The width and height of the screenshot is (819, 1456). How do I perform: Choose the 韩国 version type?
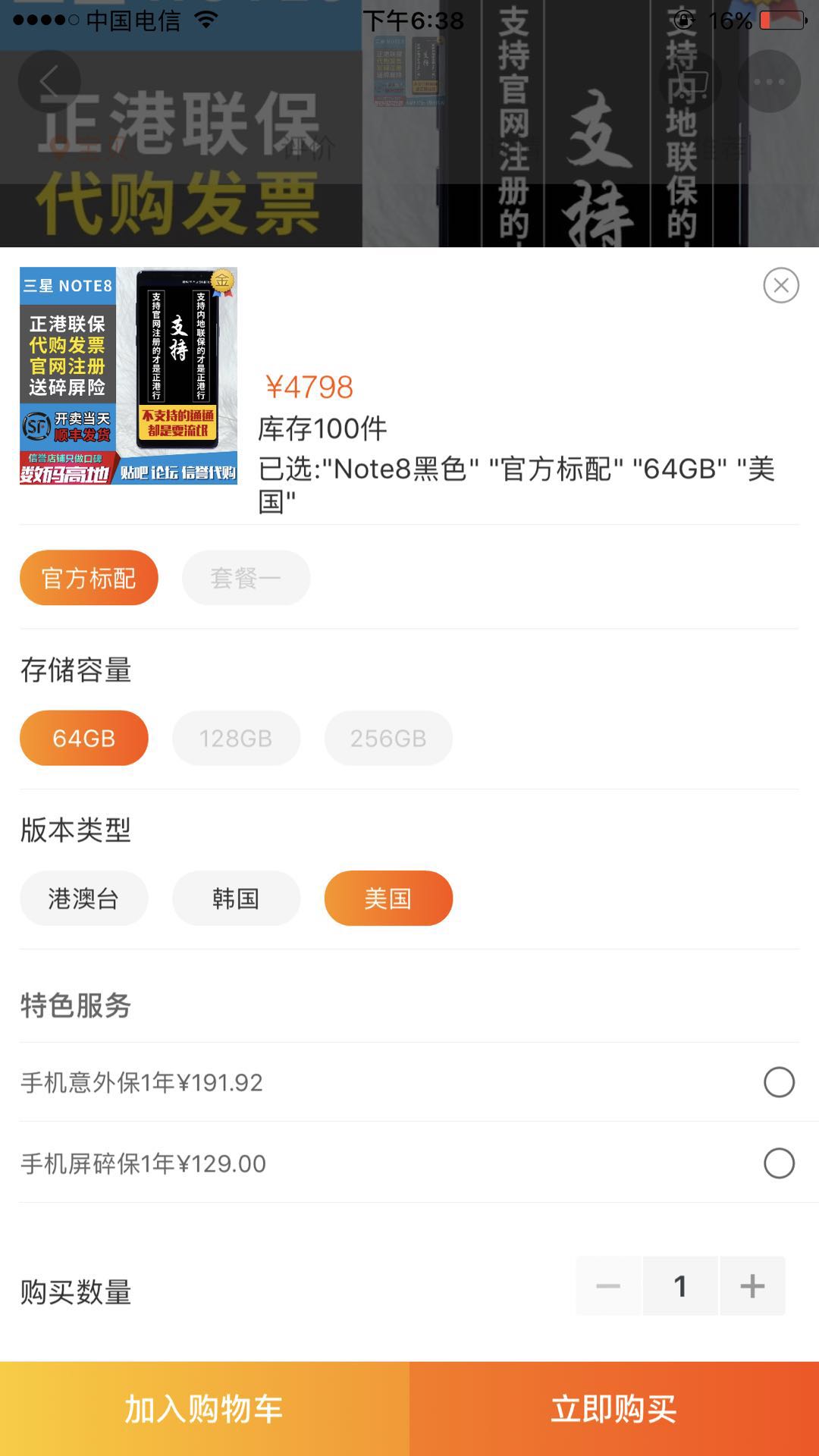tap(236, 899)
